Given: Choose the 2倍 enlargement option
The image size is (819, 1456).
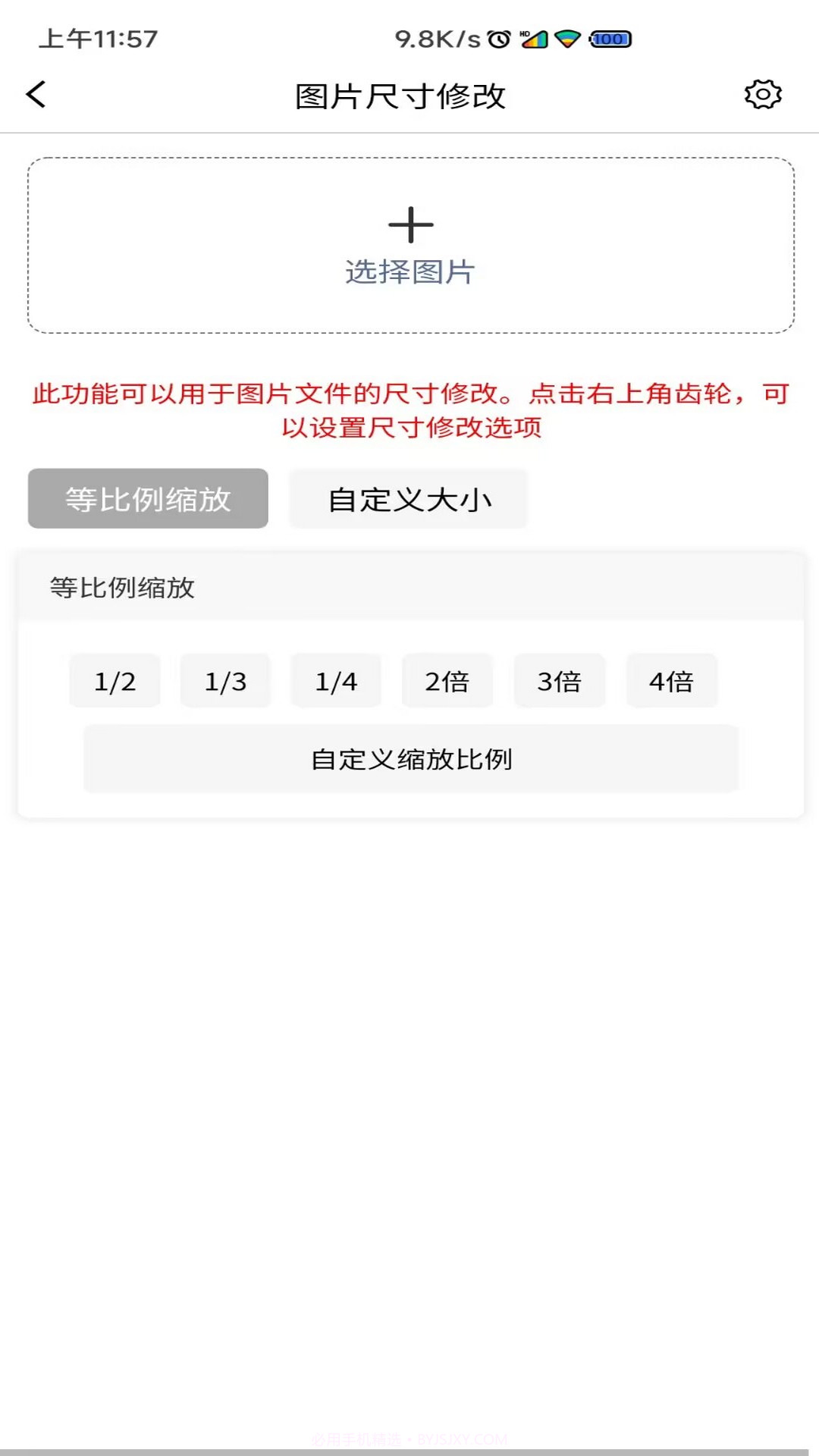Looking at the screenshot, I should tap(447, 682).
